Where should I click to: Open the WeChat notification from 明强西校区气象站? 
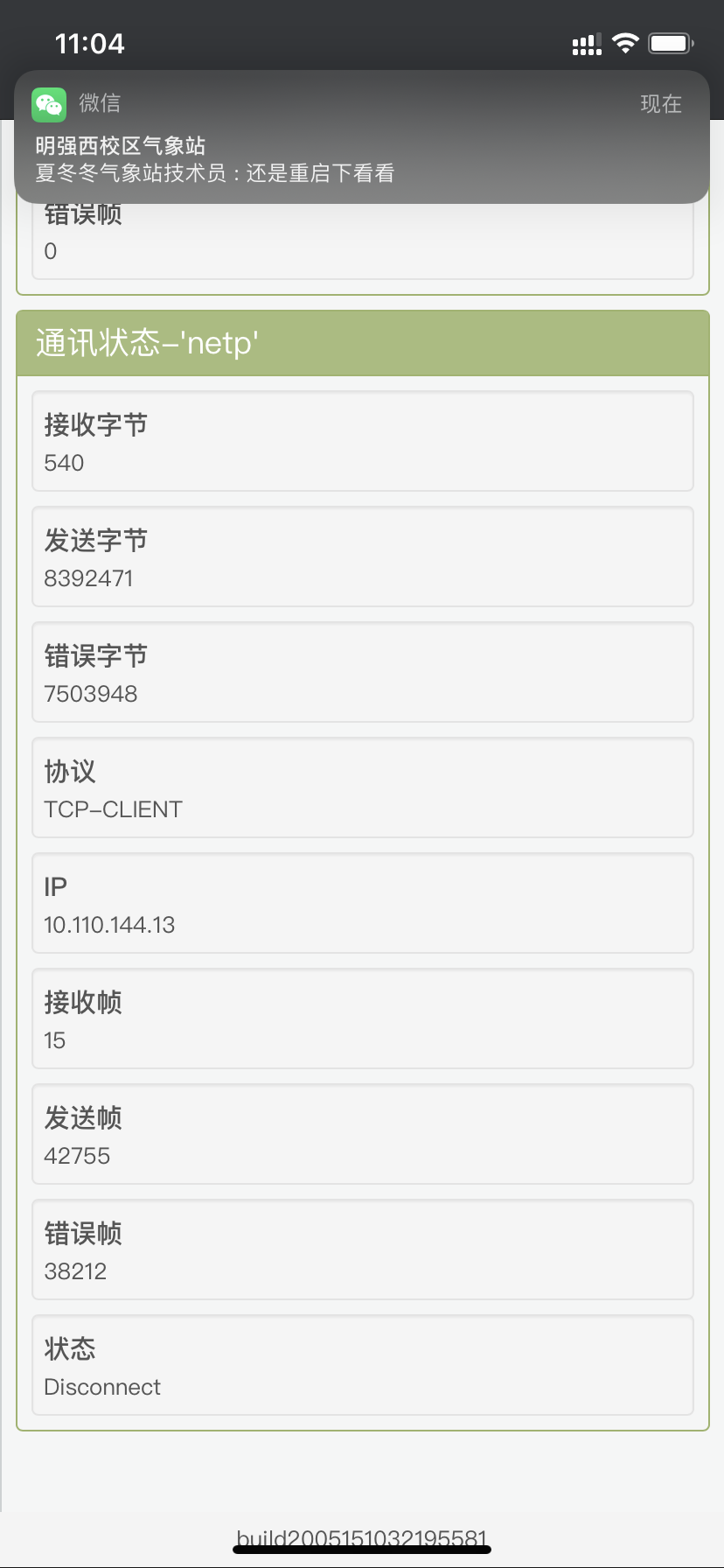tap(361, 137)
